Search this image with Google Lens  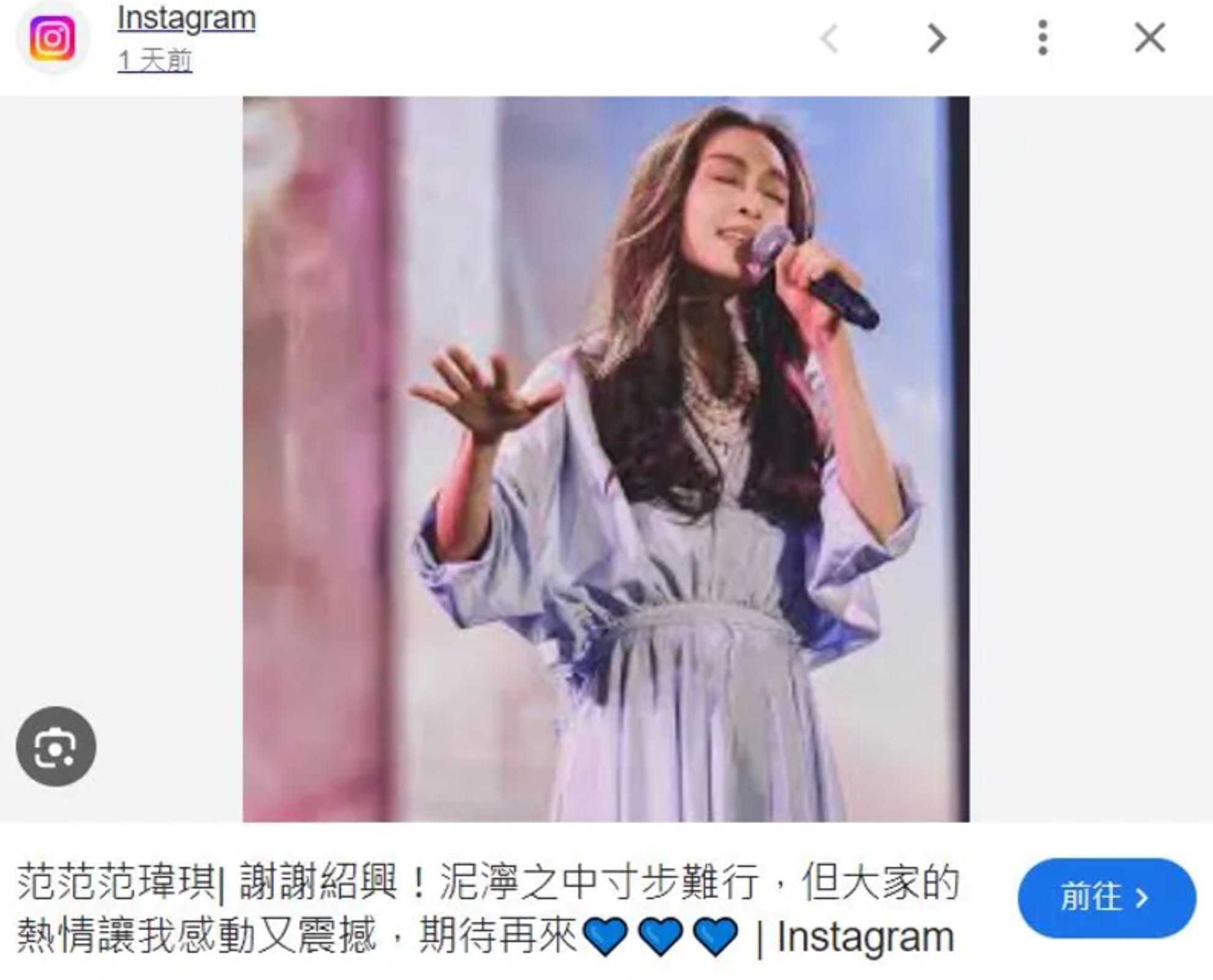tap(56, 746)
